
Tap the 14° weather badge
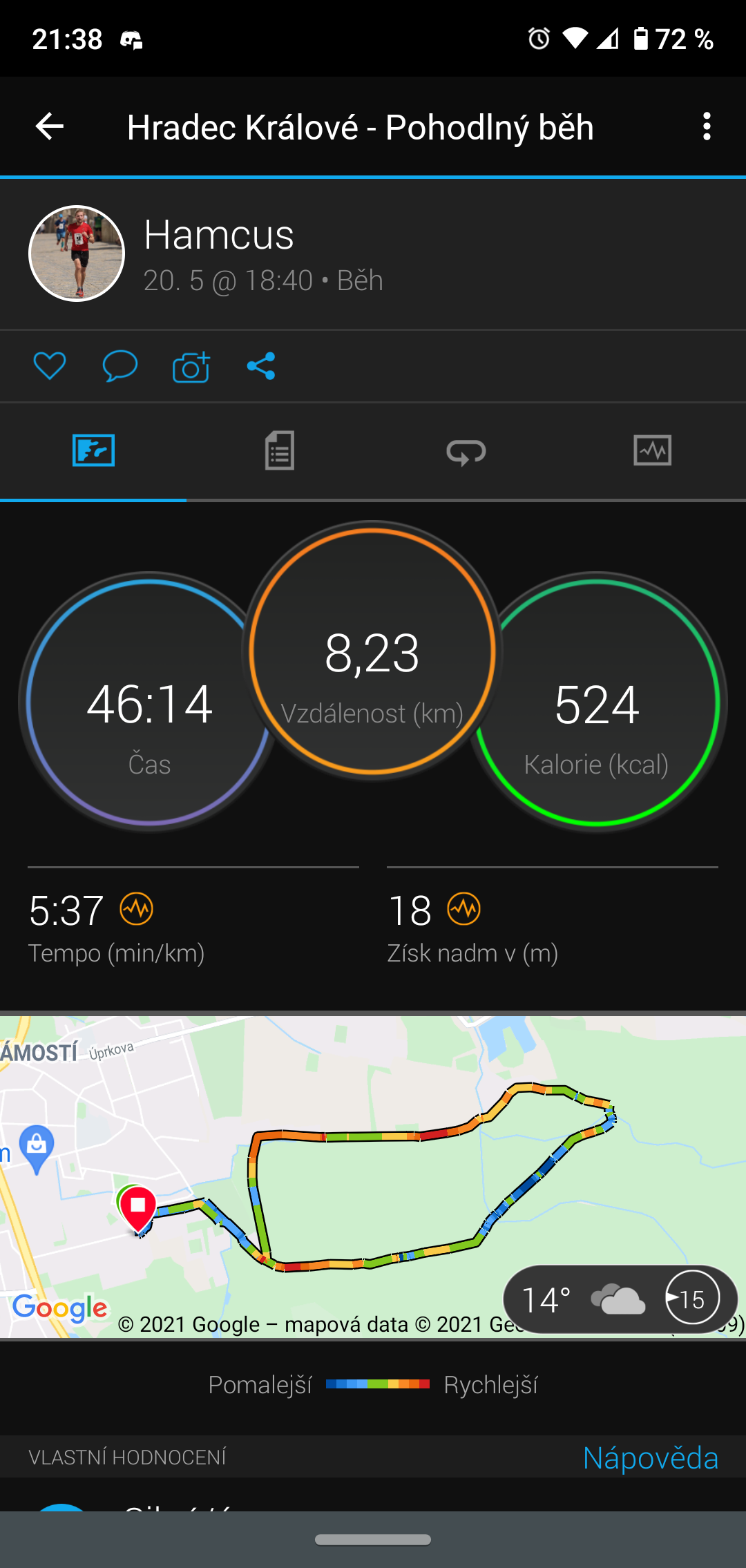pos(620,1300)
